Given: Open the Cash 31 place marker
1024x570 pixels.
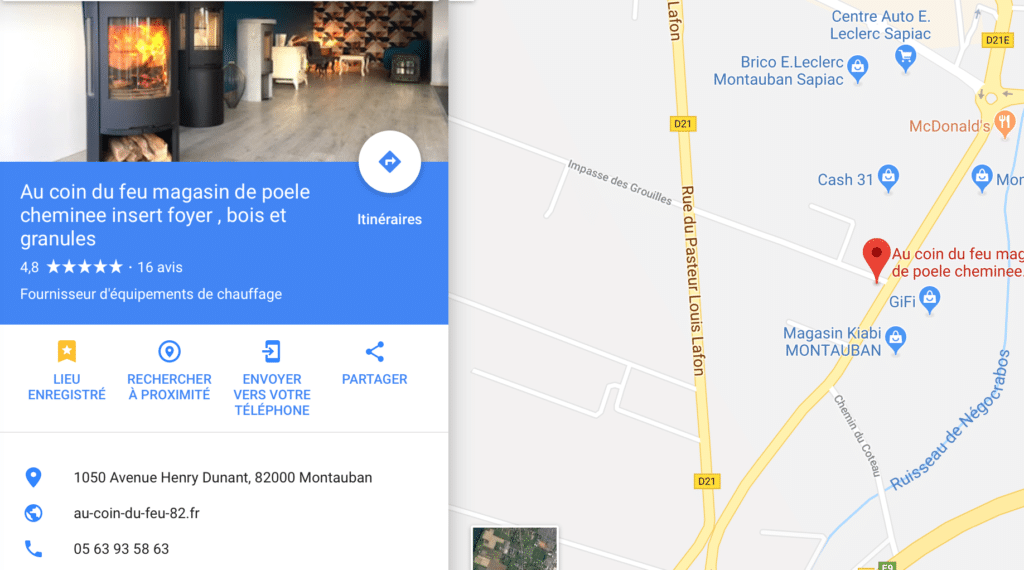Looking at the screenshot, I should [x=888, y=179].
